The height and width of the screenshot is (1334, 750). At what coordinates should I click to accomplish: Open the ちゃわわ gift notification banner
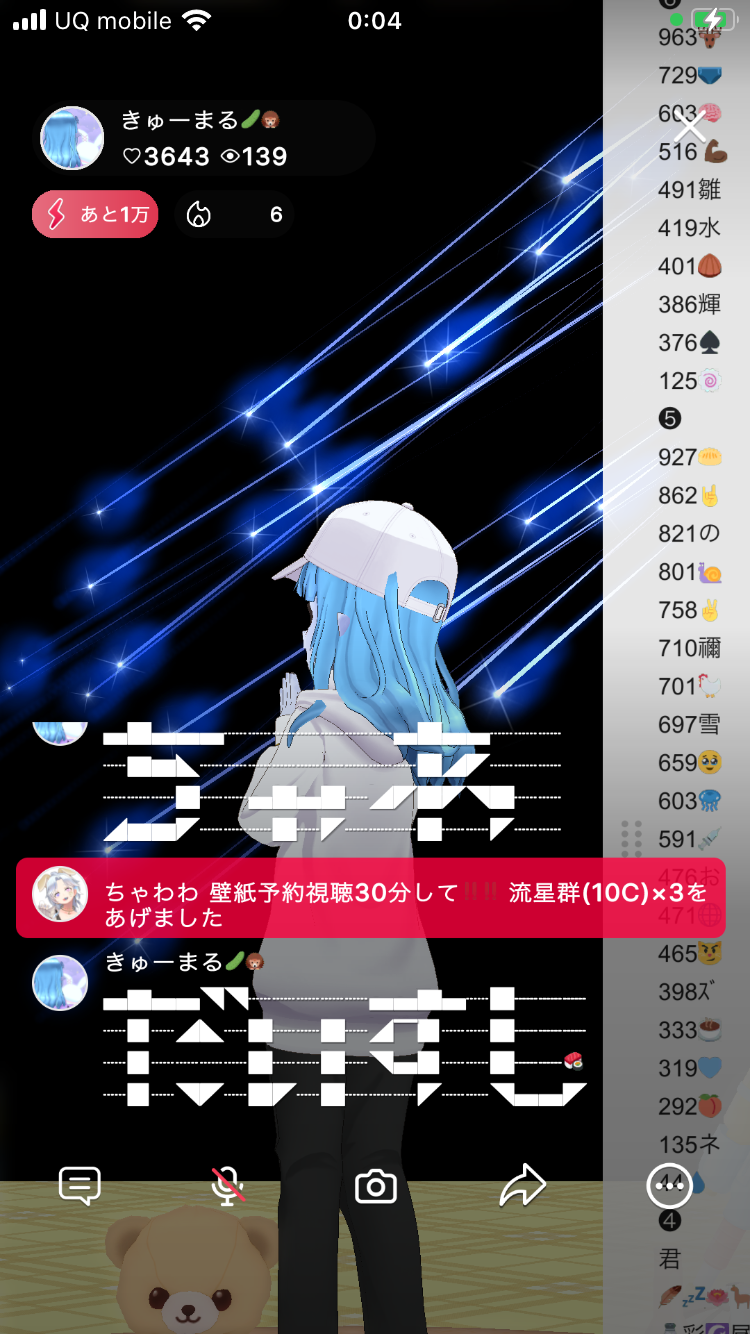[370, 897]
